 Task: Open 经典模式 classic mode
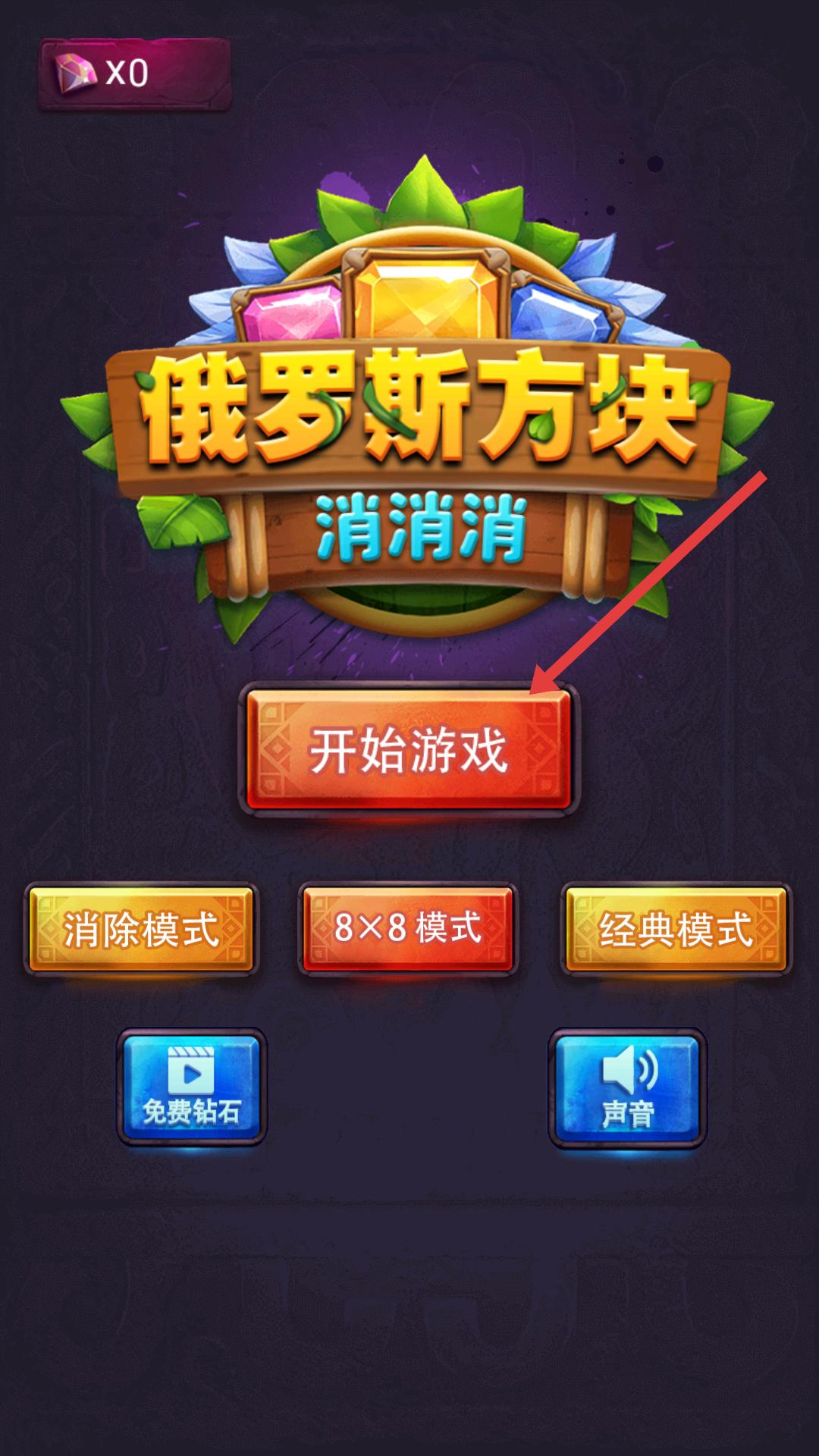[x=676, y=929]
